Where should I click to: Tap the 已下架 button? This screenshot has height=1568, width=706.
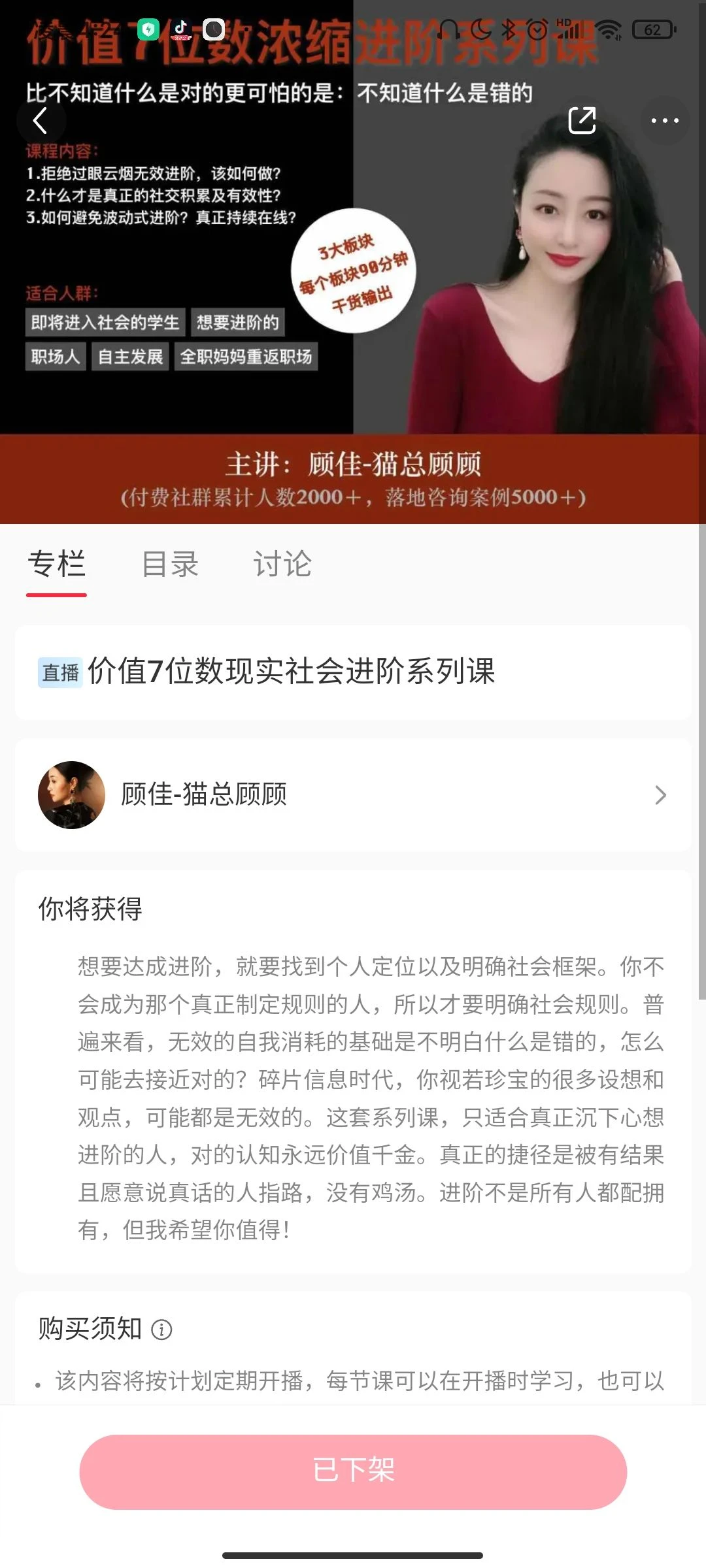pos(353,1471)
